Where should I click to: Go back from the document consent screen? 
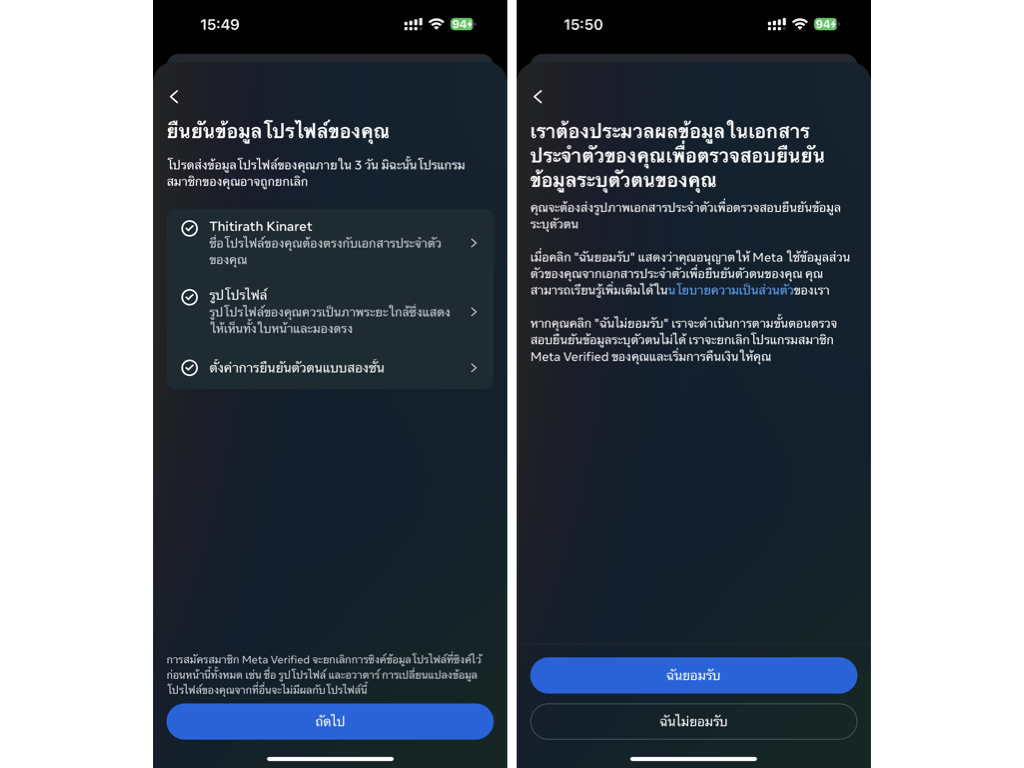538,97
